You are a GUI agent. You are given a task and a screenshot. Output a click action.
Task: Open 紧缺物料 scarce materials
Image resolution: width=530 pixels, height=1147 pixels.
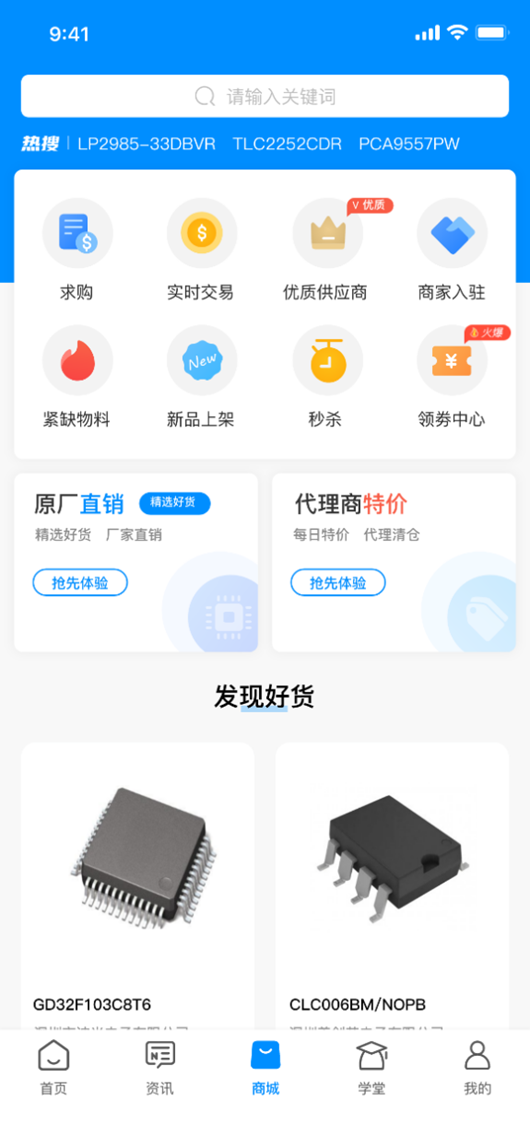click(77, 377)
